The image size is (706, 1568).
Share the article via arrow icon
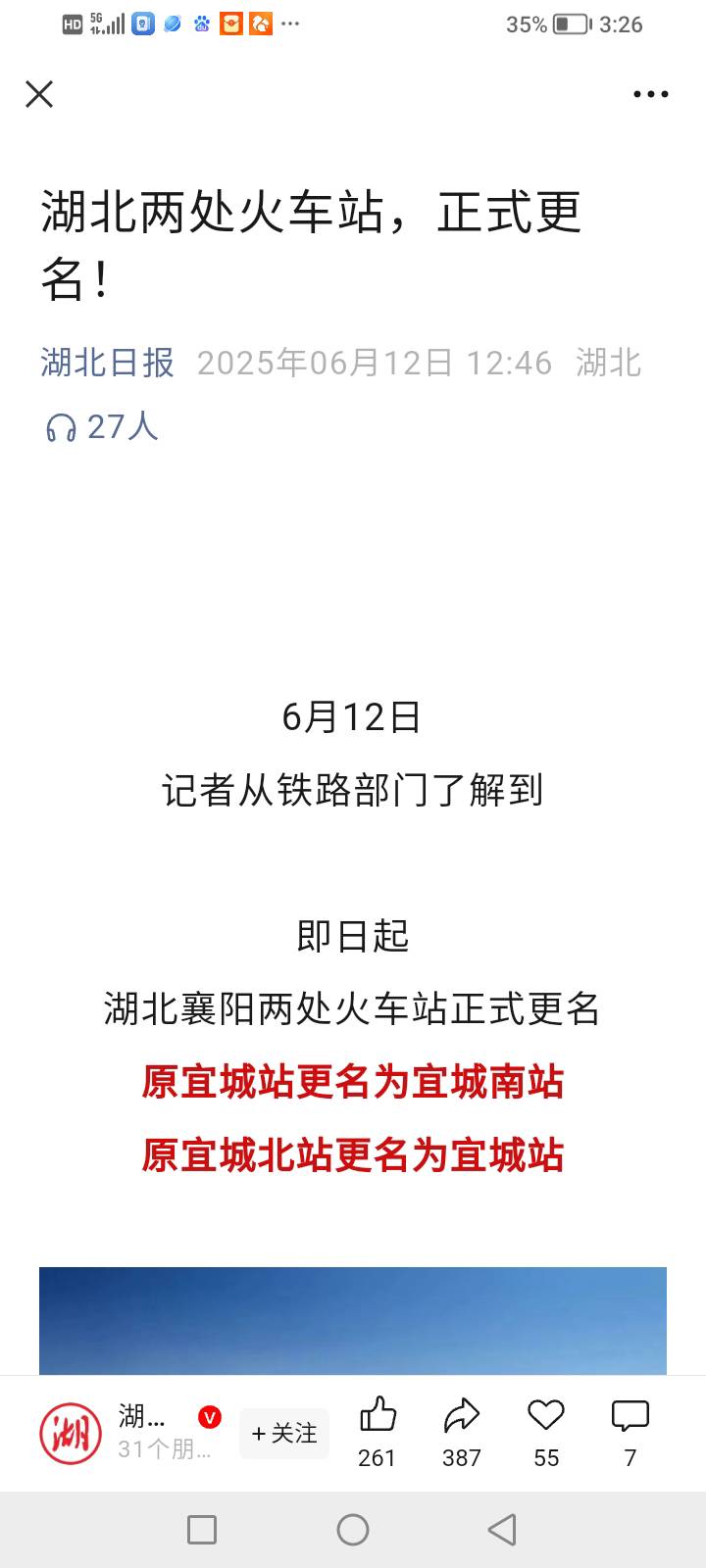(x=461, y=1416)
